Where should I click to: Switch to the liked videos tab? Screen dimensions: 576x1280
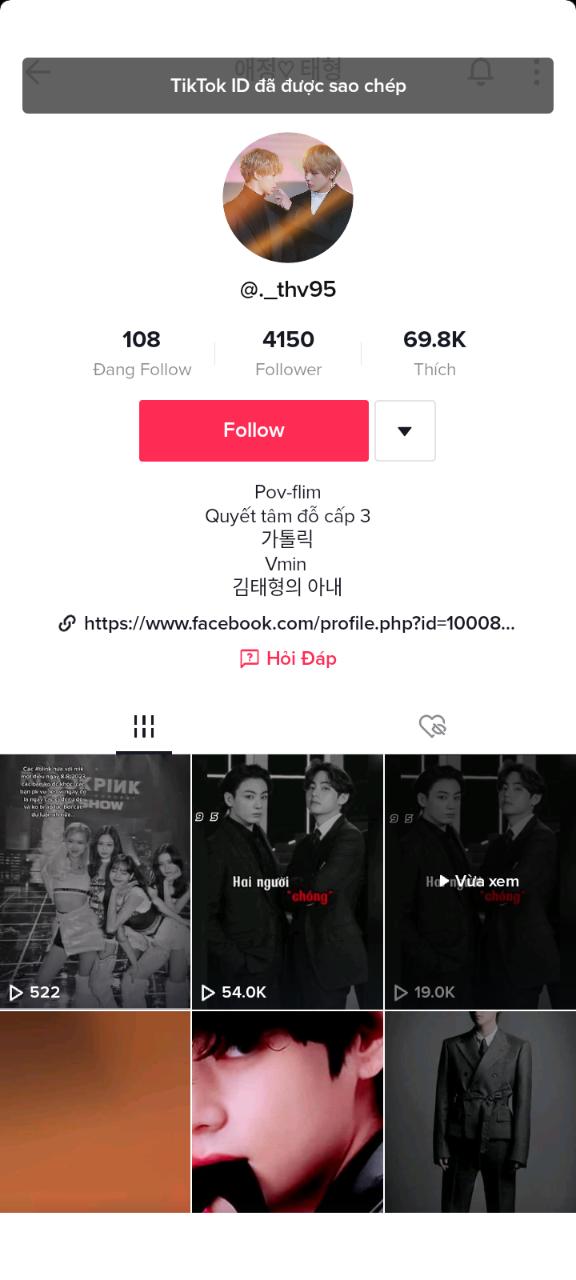(x=432, y=726)
